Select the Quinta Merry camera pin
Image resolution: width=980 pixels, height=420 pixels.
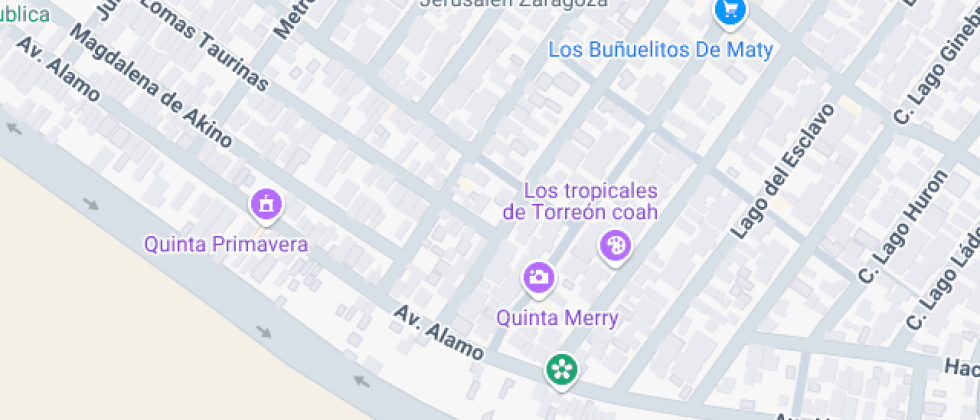click(539, 277)
